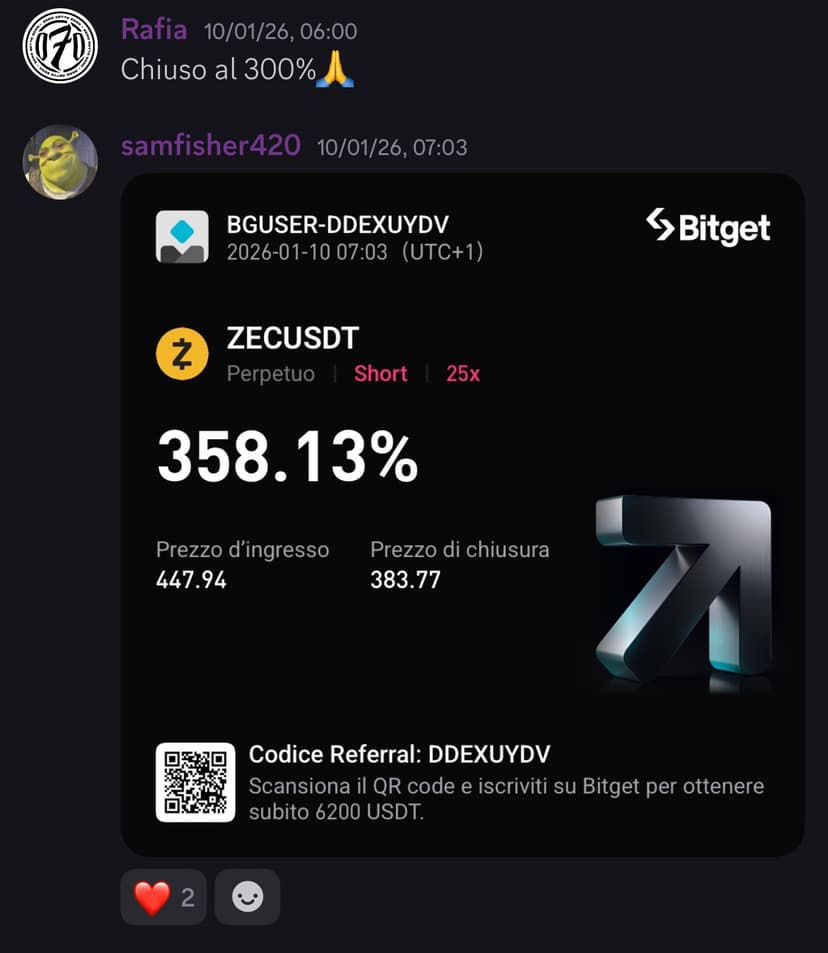Select the ZEC coin icon

(x=180, y=352)
